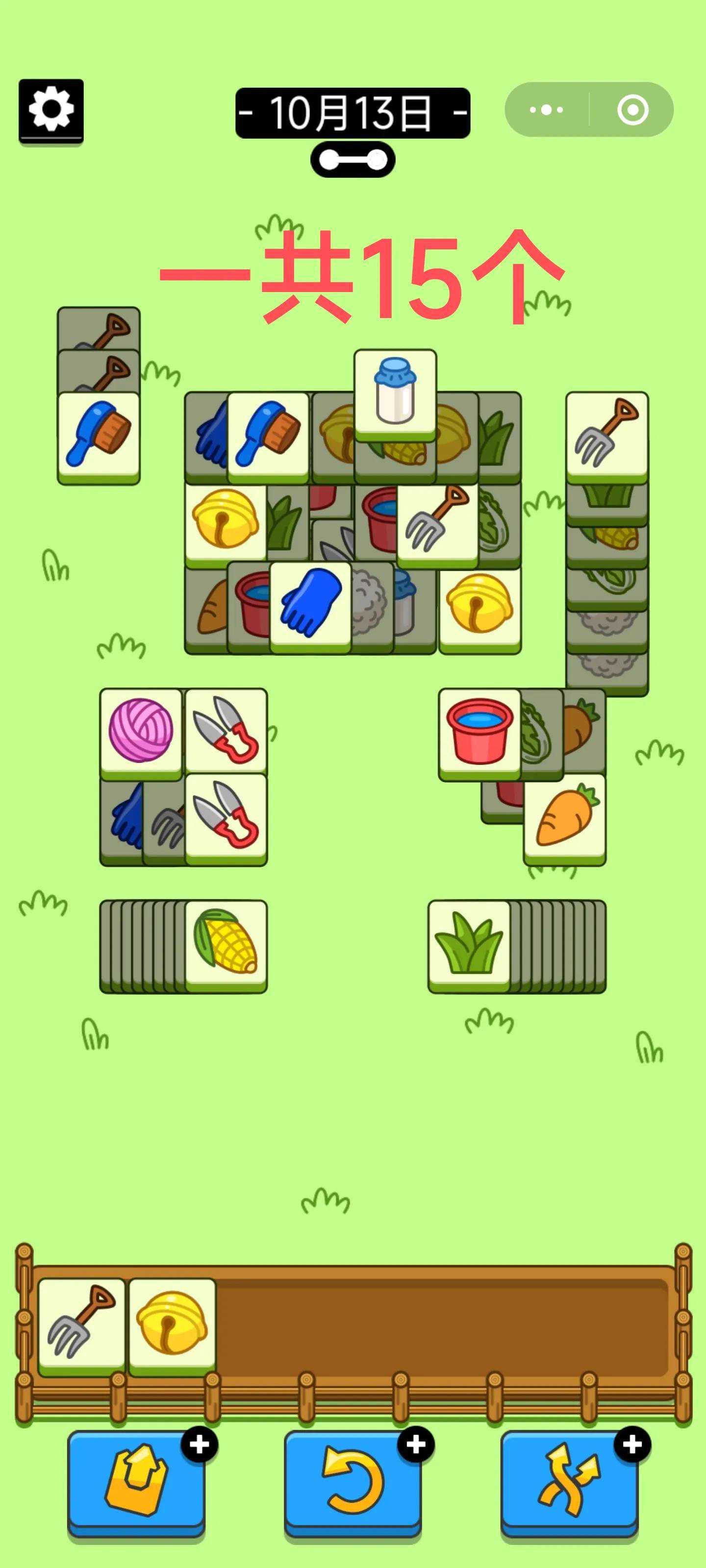Image resolution: width=706 pixels, height=1568 pixels.
Task: Tap the bright red bucket tile
Action: 479,731
